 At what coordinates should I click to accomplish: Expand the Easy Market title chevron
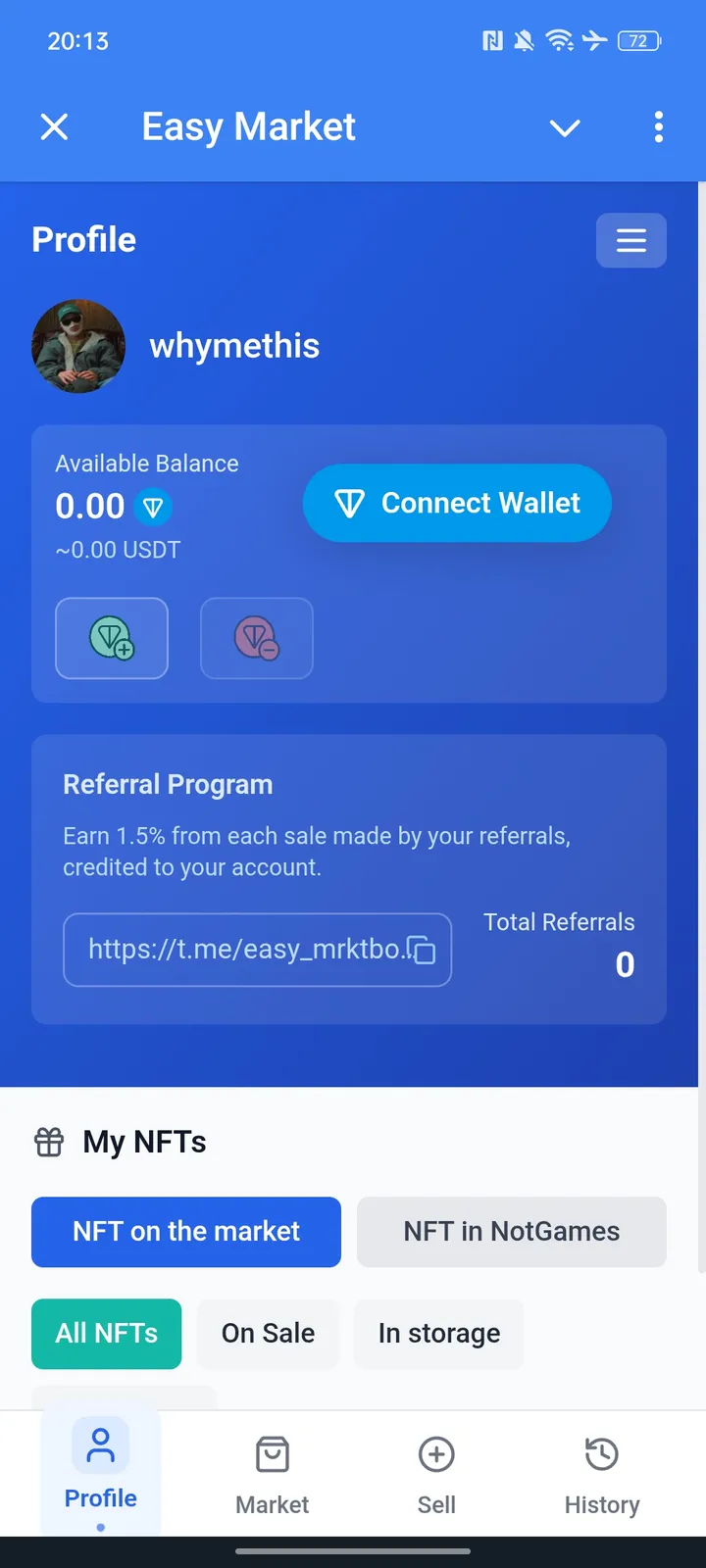[564, 127]
